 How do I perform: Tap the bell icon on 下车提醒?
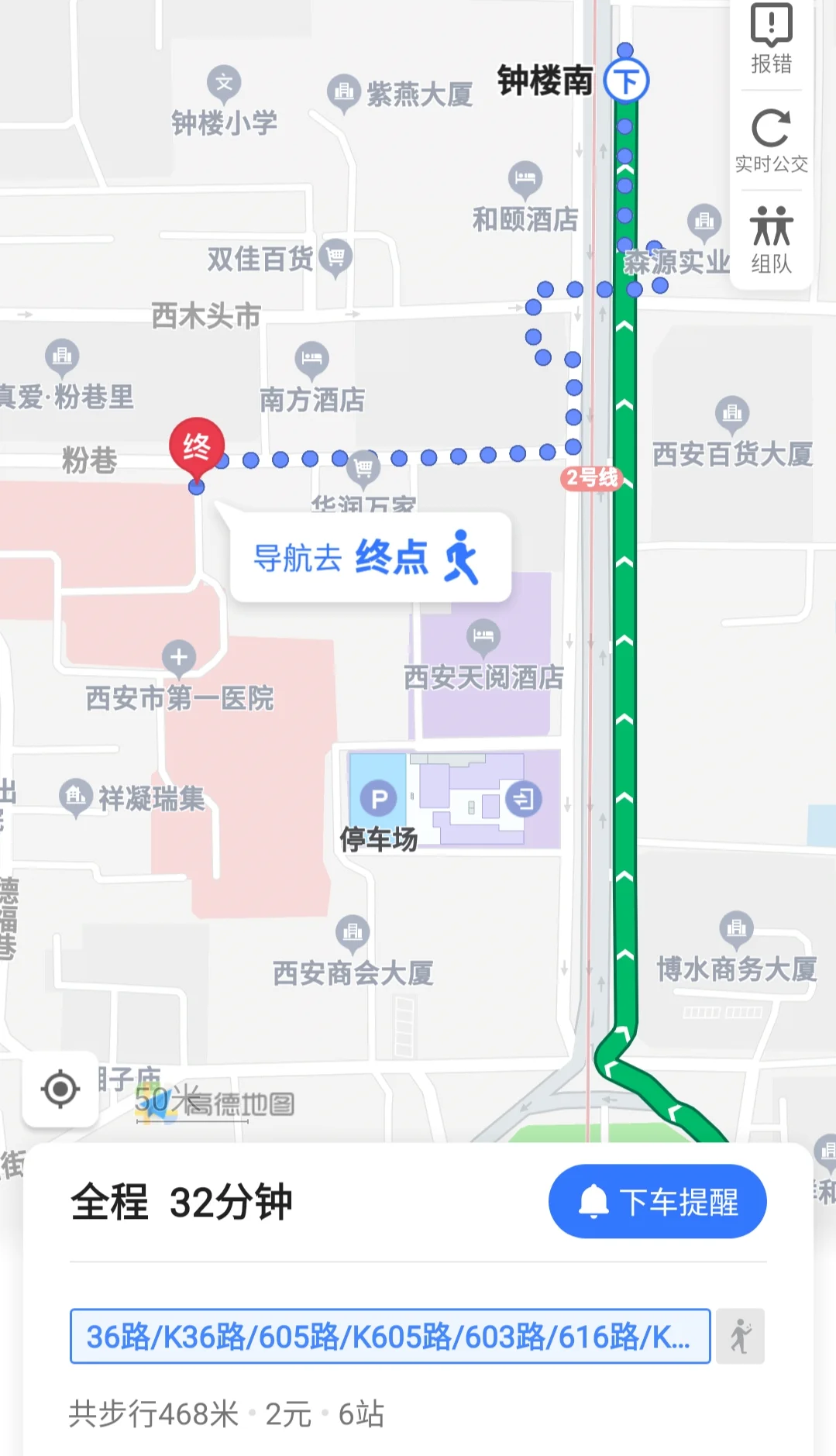click(593, 1200)
